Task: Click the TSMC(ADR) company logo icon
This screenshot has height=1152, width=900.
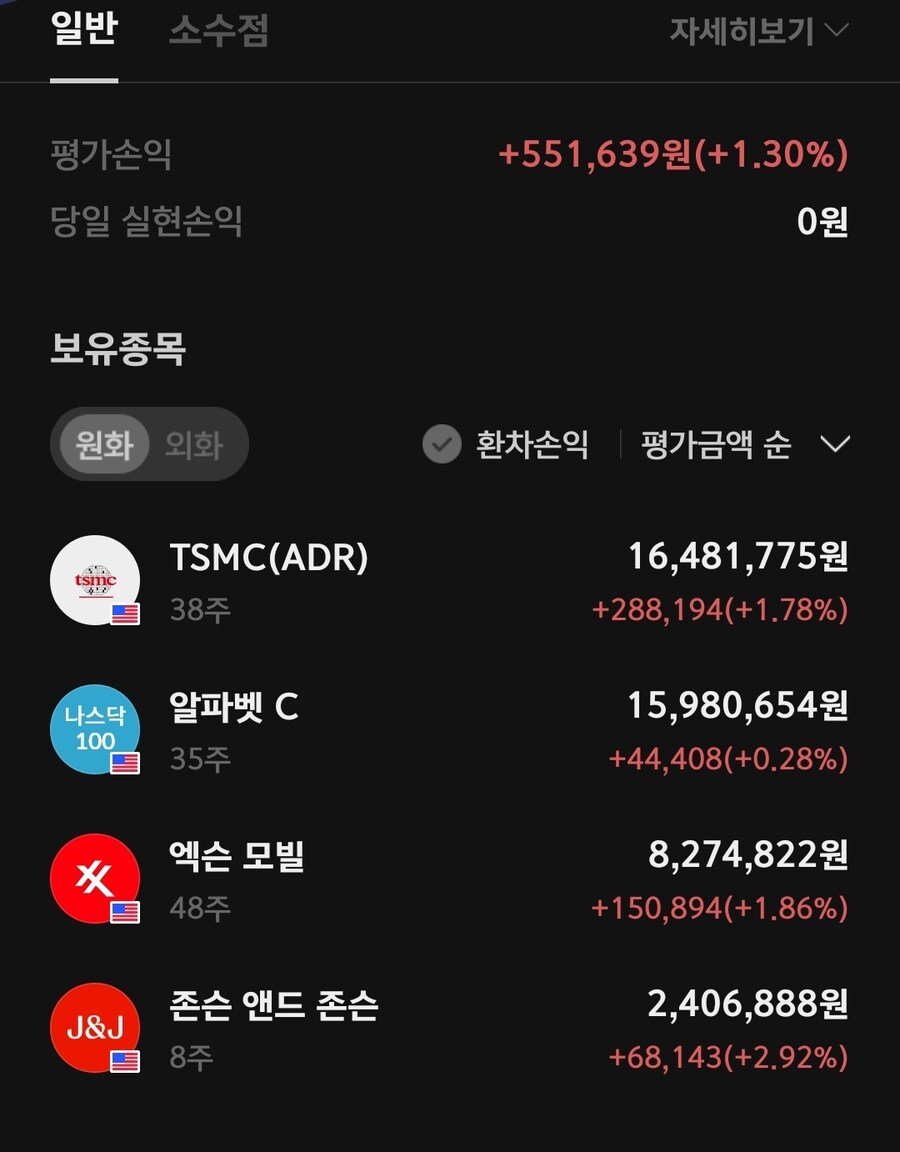Action: pos(95,580)
